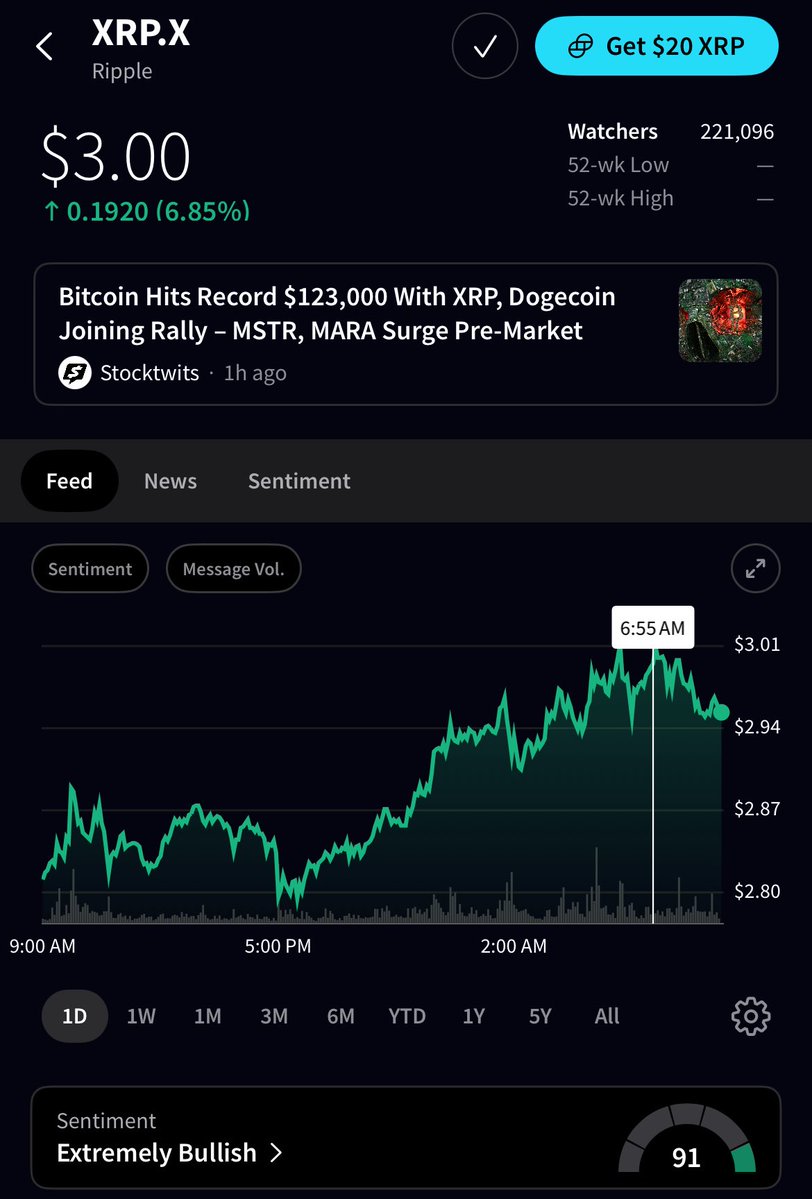
Task: Select the 1W chart range
Action: pyautogui.click(x=141, y=1016)
